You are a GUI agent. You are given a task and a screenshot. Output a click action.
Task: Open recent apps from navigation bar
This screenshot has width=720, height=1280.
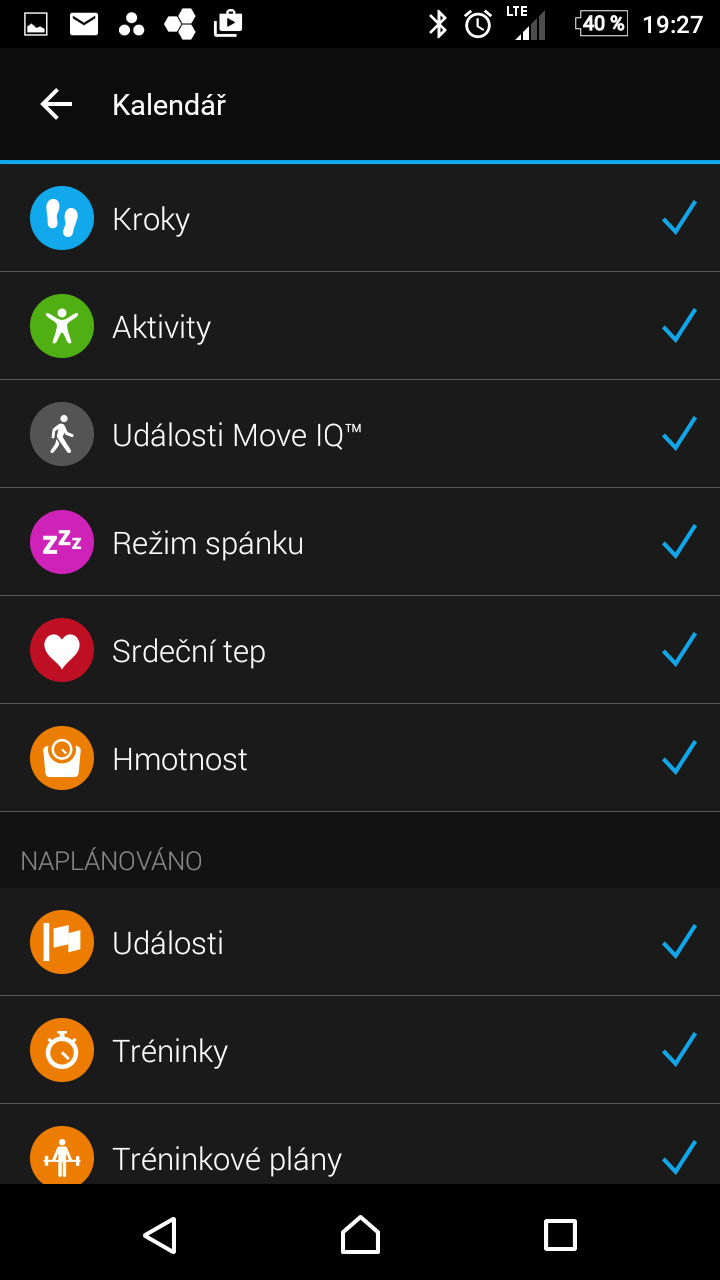[x=560, y=1234]
